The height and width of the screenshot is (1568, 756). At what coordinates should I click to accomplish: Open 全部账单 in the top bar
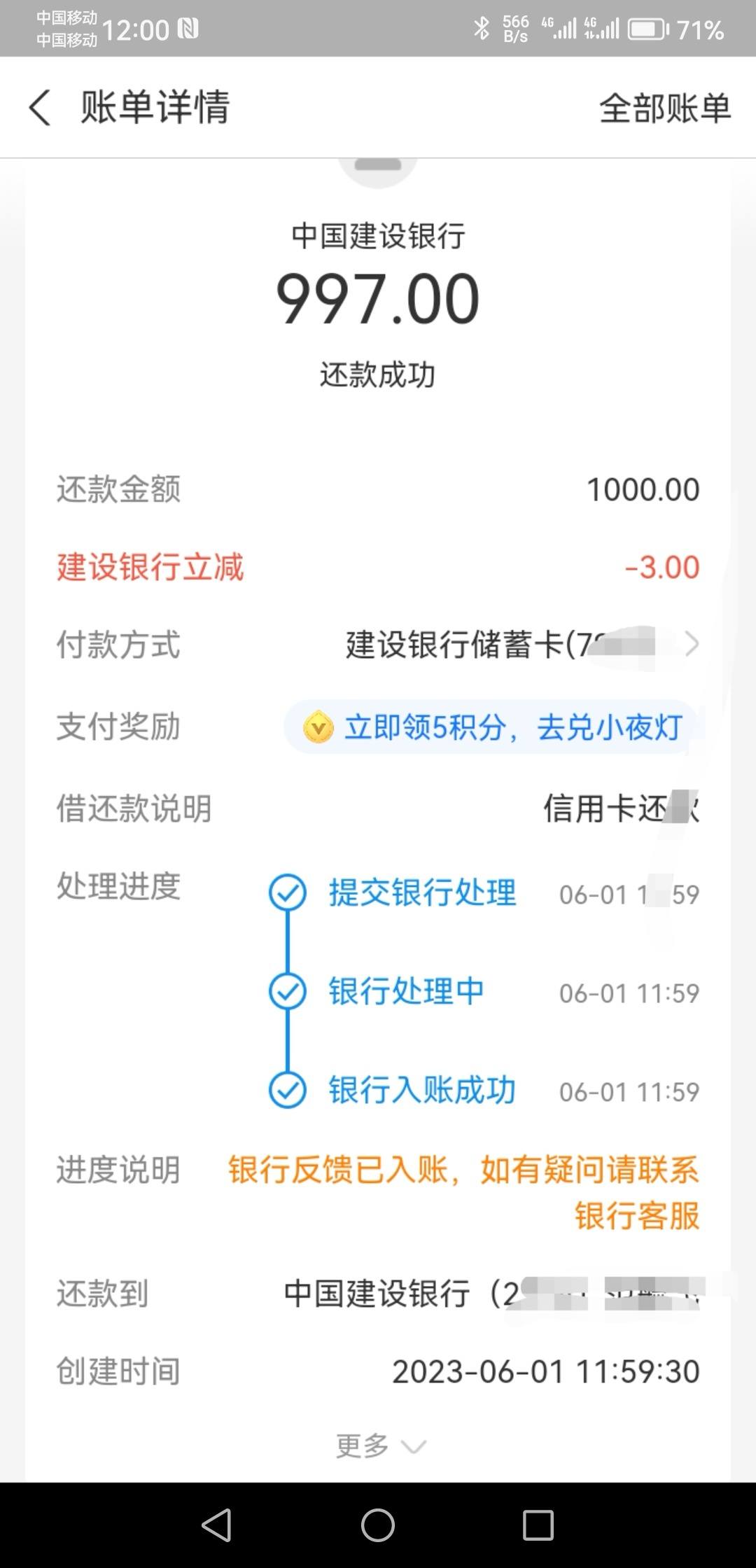click(664, 108)
